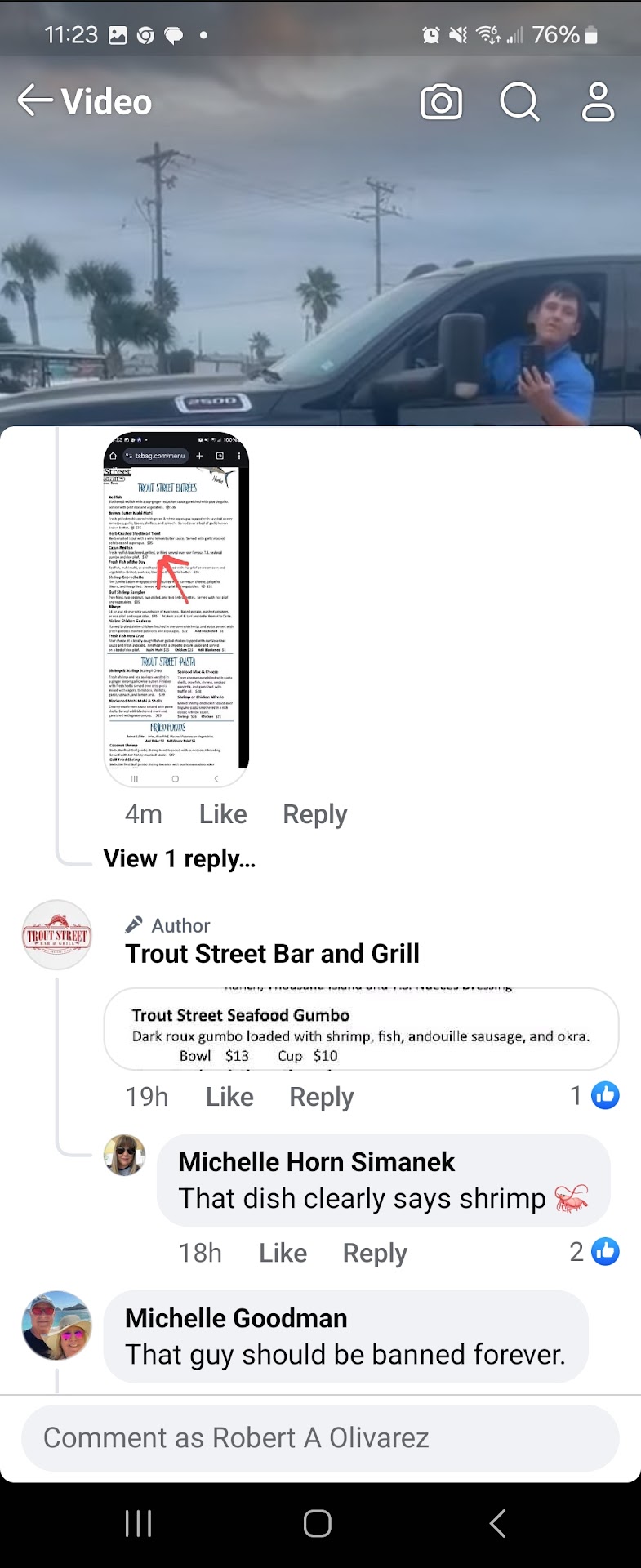Tap the thumbs-up on Michelle Horn Simanek's comment
Screen dimensions: 641x1568
pyautogui.click(x=604, y=1251)
